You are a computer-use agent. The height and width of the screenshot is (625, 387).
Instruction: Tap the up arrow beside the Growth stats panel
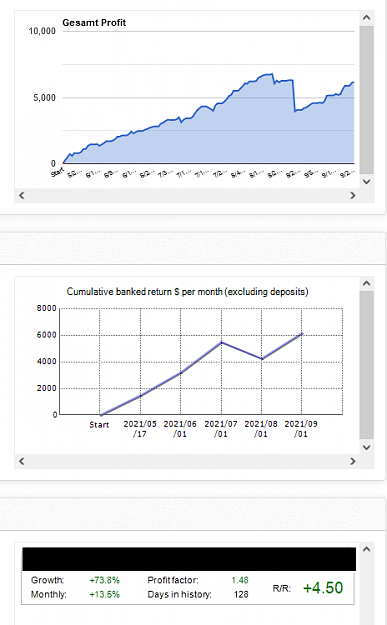click(367, 549)
